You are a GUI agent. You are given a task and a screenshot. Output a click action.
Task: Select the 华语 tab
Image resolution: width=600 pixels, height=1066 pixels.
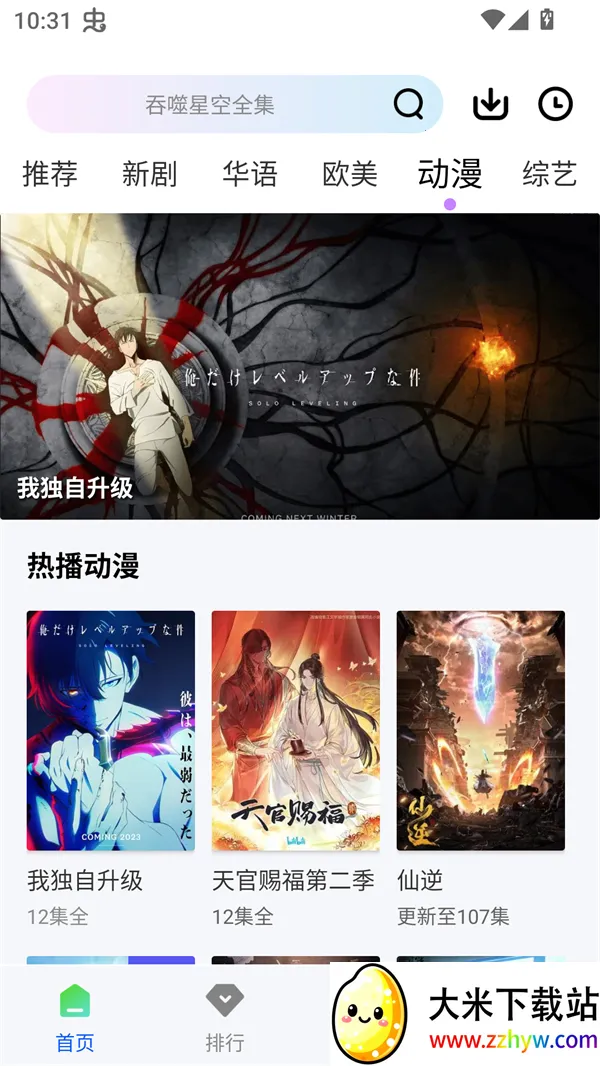pyautogui.click(x=250, y=174)
